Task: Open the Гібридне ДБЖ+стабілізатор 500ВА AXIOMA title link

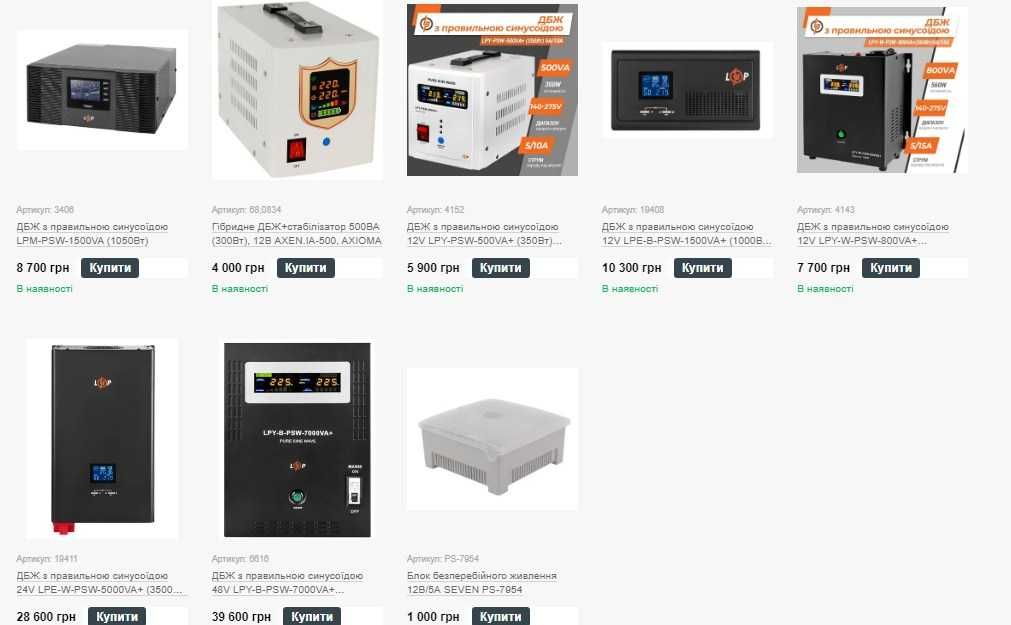Action: coord(296,234)
